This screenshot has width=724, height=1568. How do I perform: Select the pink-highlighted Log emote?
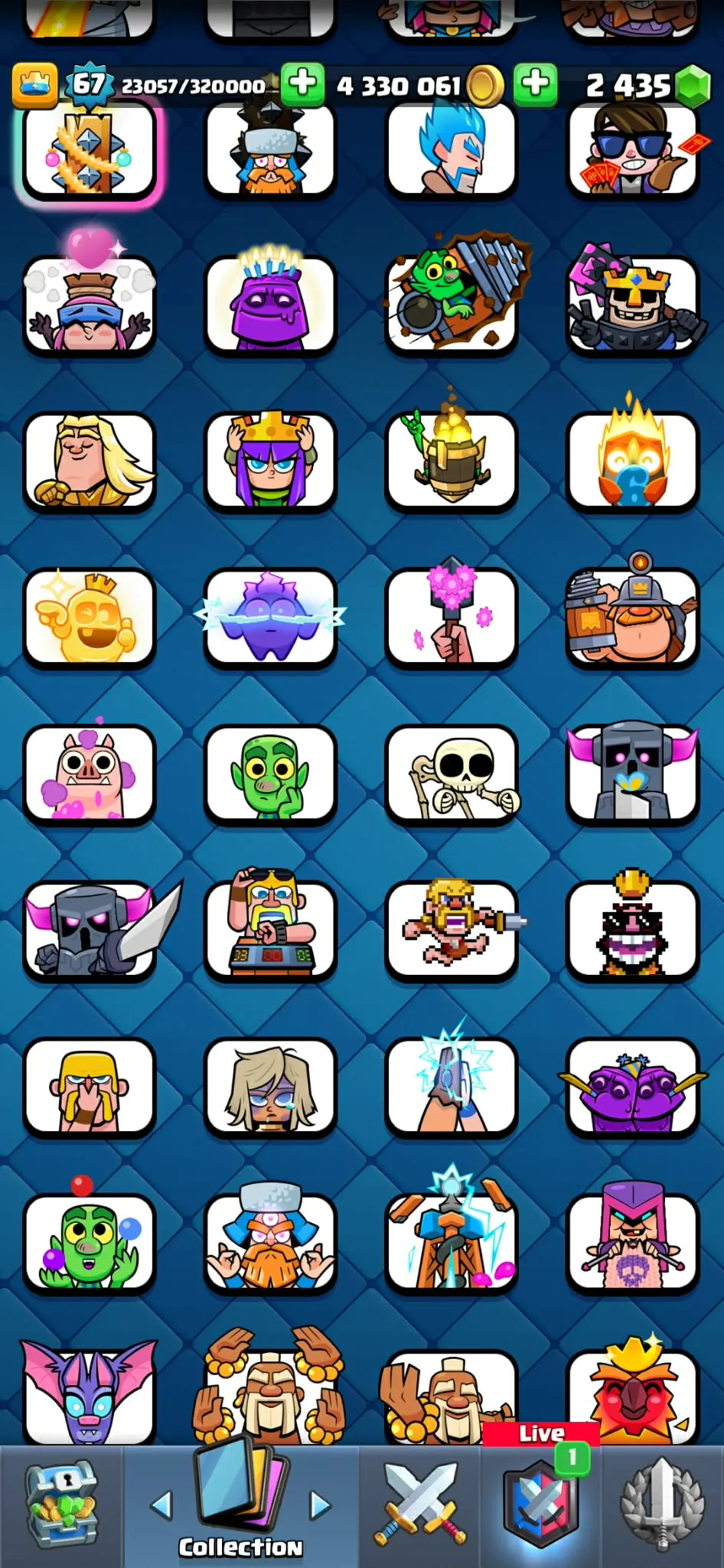point(90,149)
